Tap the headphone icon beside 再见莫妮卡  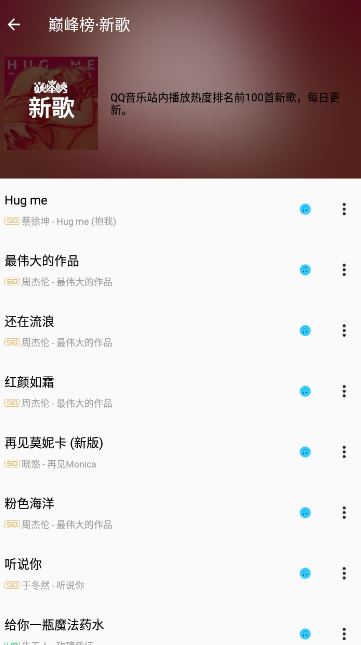(x=305, y=452)
